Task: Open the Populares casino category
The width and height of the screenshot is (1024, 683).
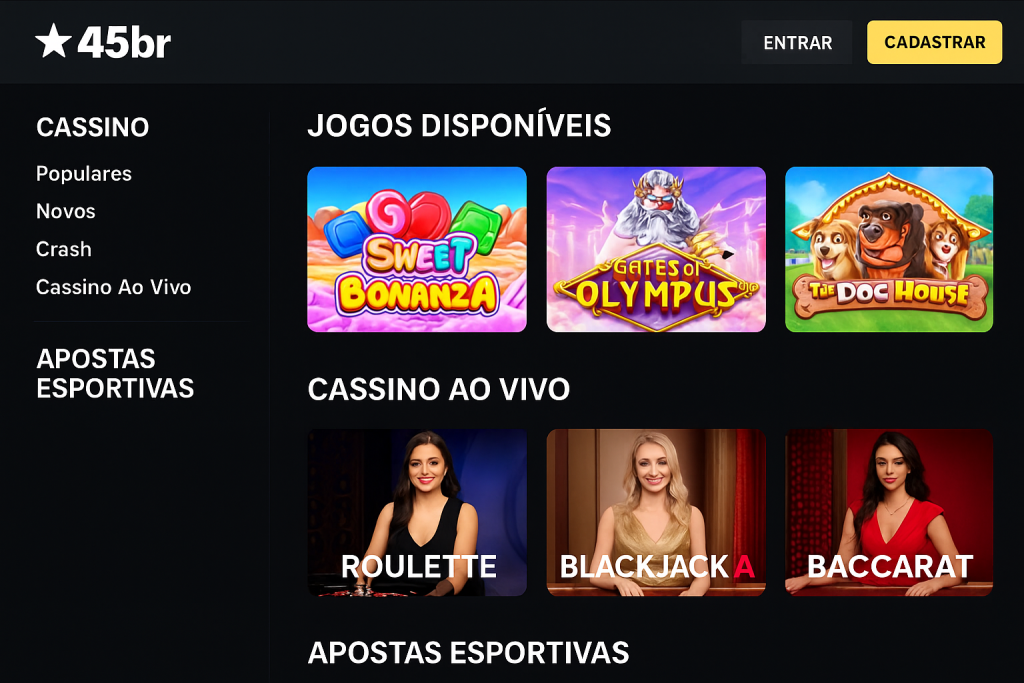Action: 84,174
